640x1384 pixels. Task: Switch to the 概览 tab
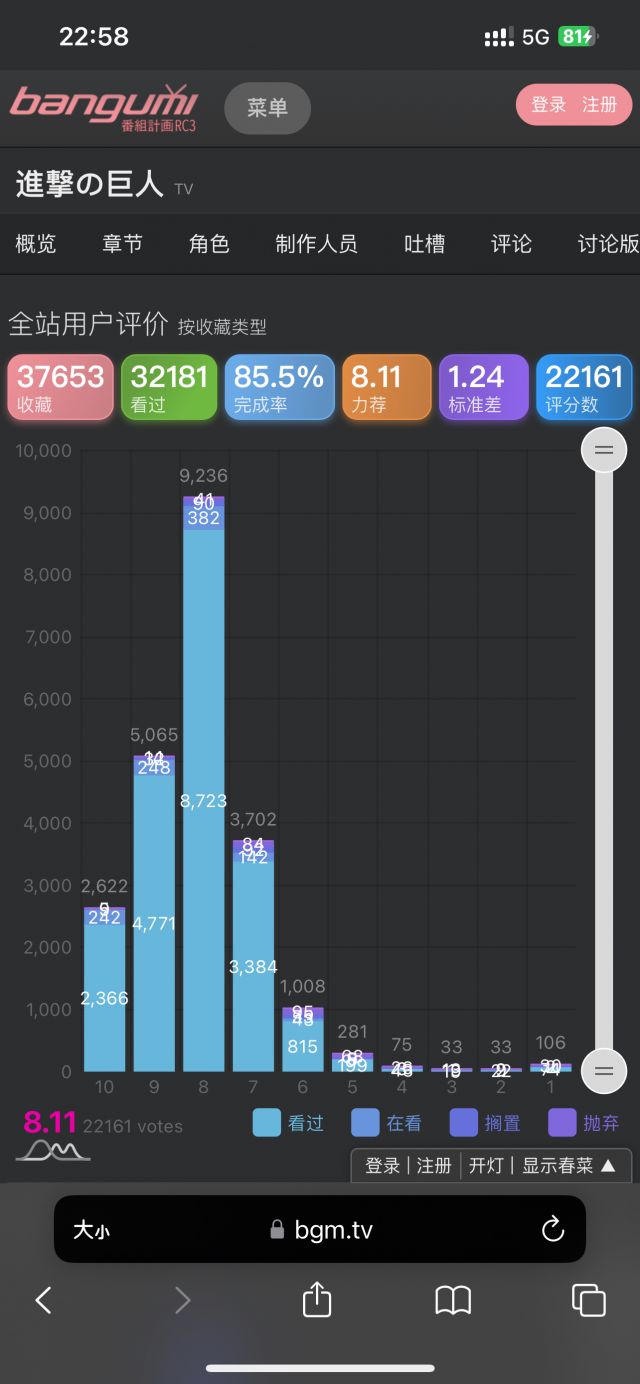pos(36,244)
